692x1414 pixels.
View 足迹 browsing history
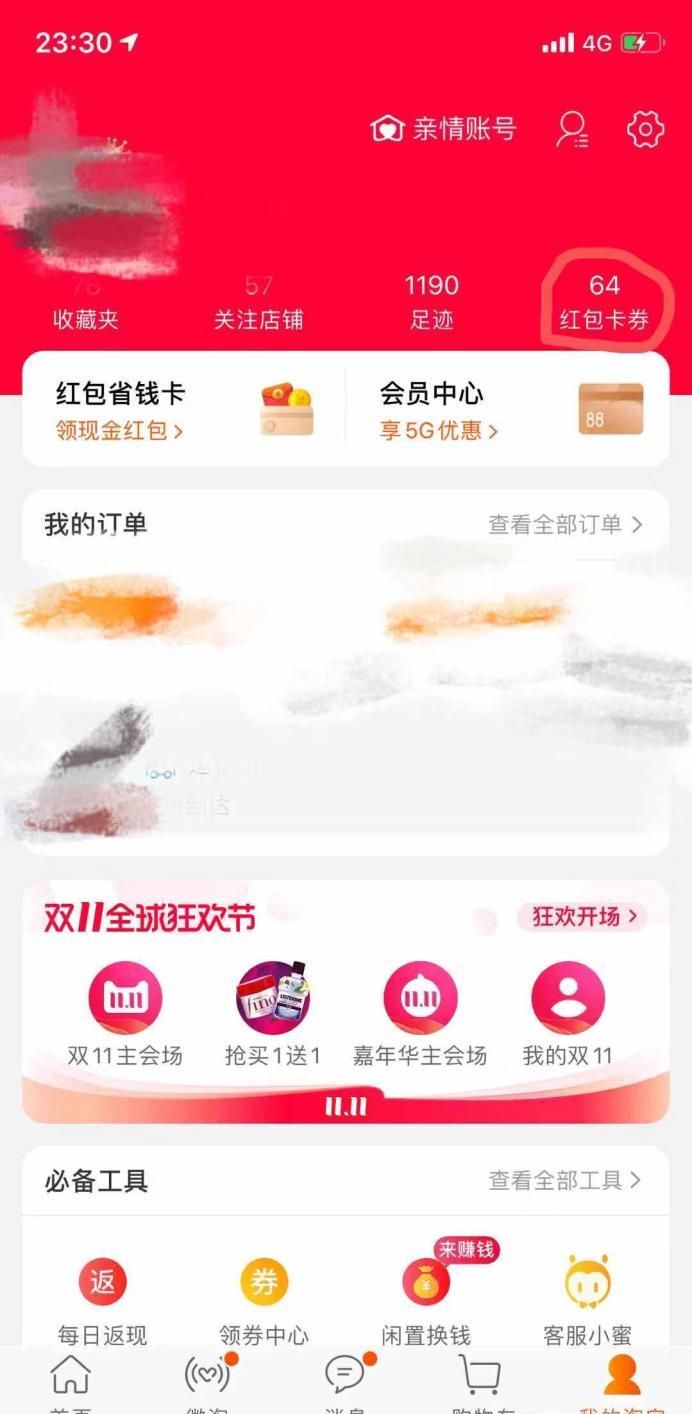[x=431, y=303]
